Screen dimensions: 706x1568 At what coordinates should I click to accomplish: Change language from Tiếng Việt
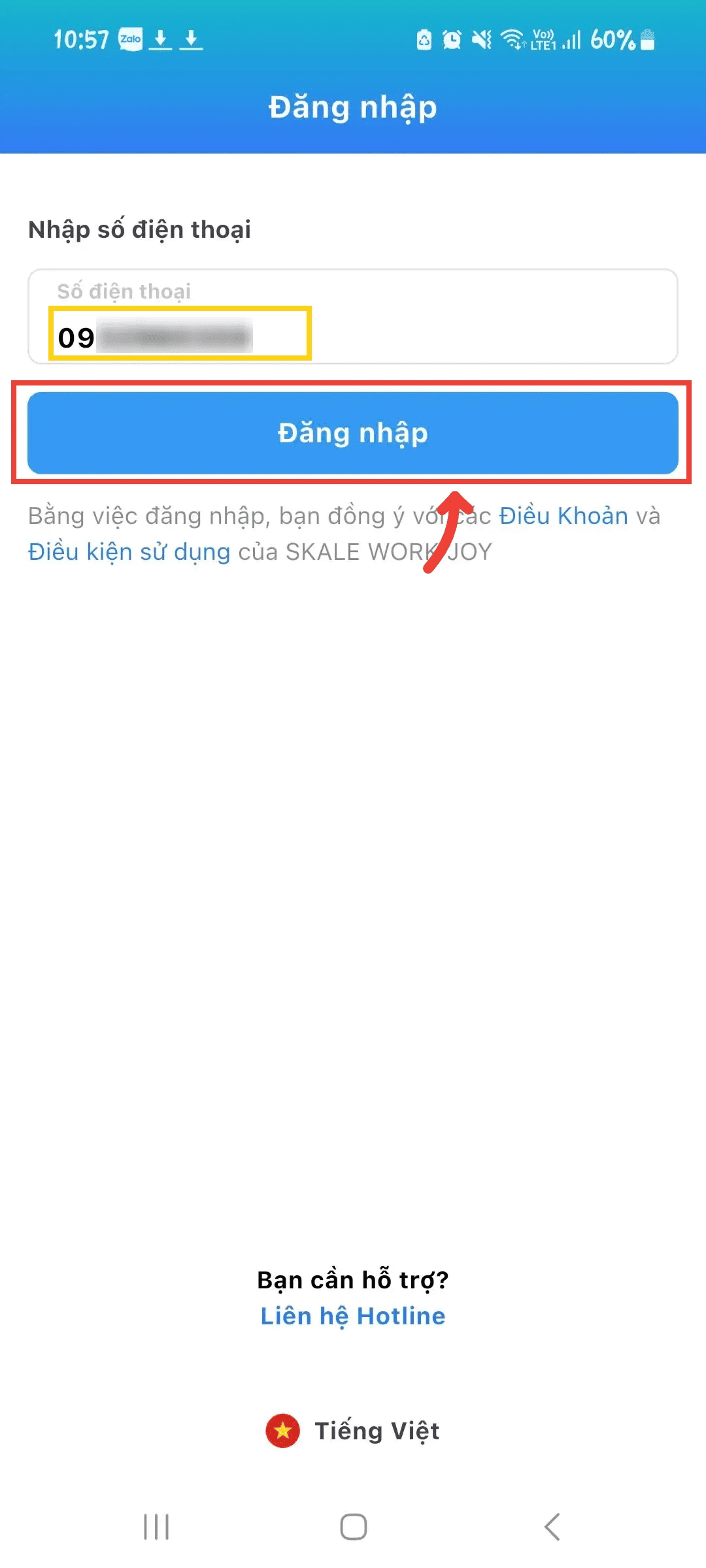pyautogui.click(x=353, y=1431)
